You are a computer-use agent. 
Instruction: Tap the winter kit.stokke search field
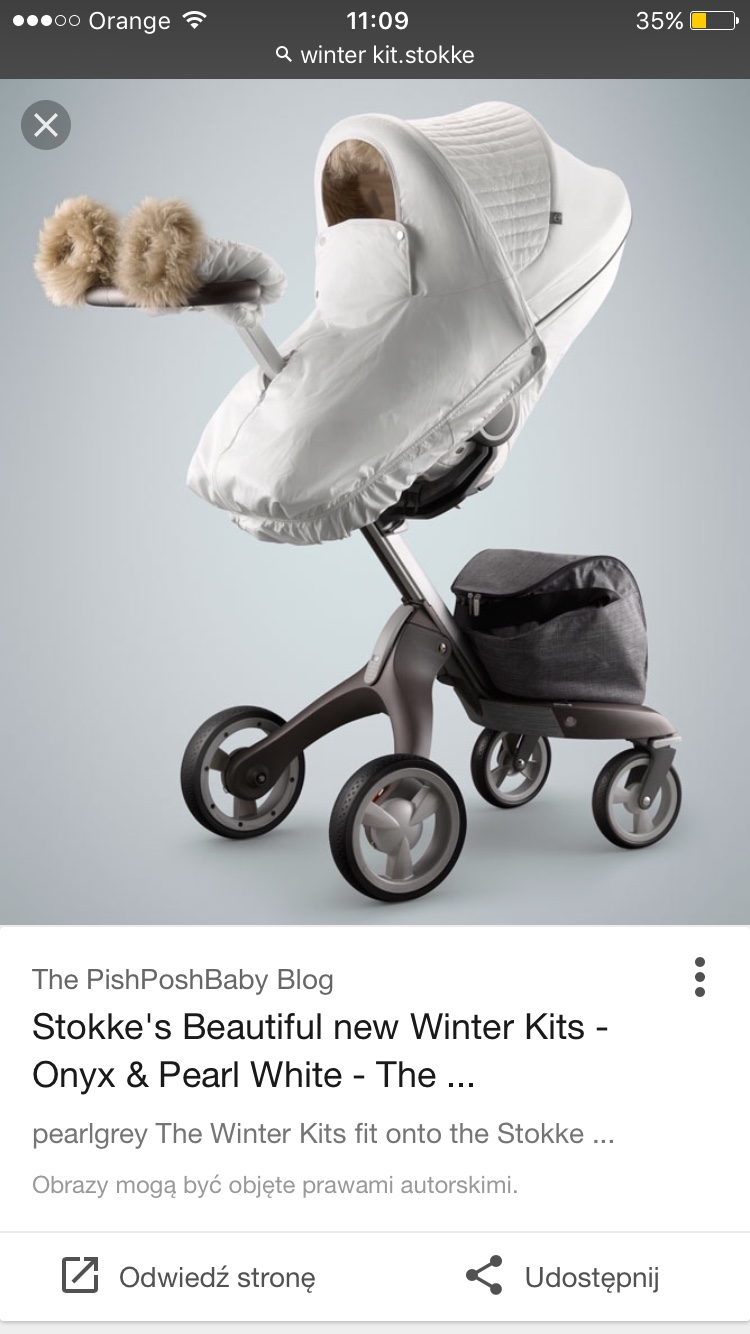[x=375, y=54]
